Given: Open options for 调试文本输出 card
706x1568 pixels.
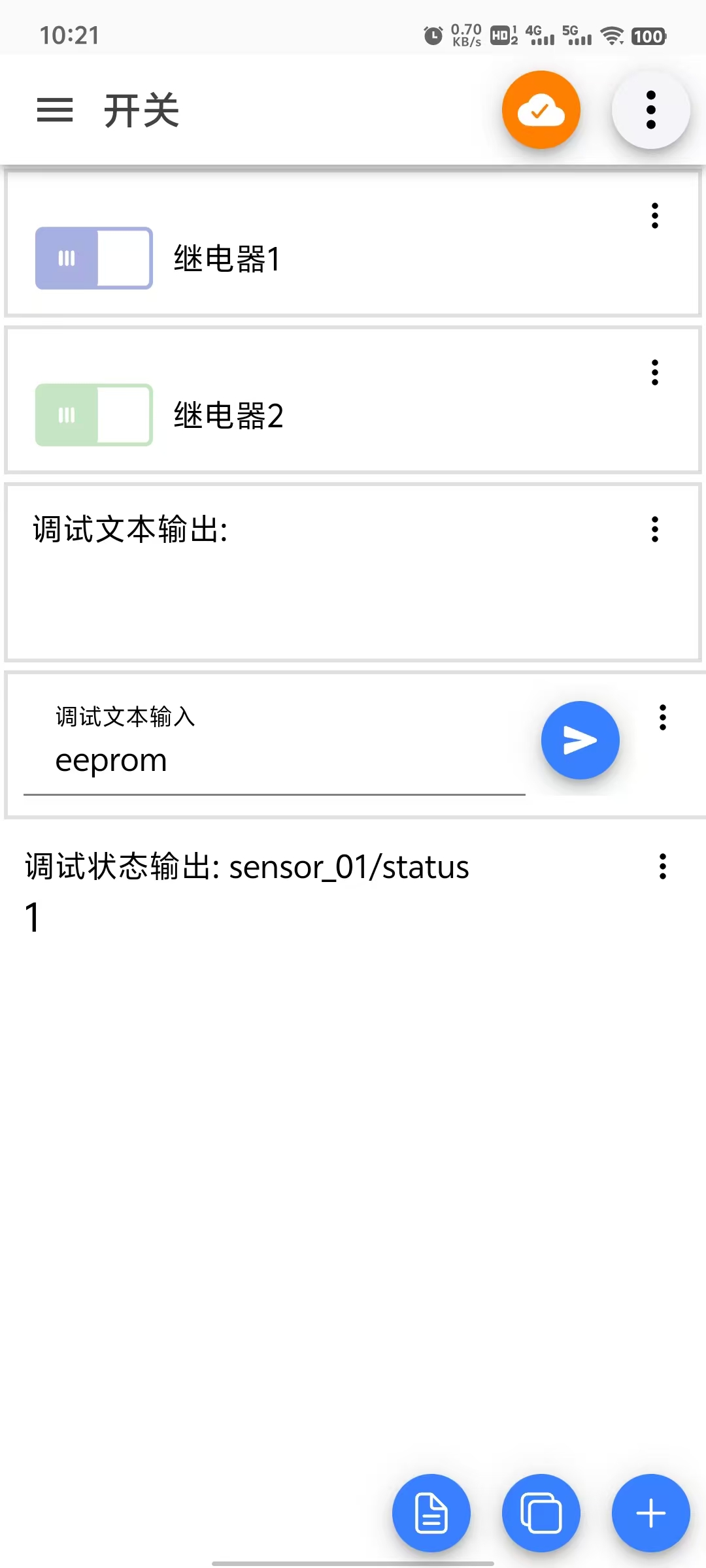Looking at the screenshot, I should click(654, 529).
